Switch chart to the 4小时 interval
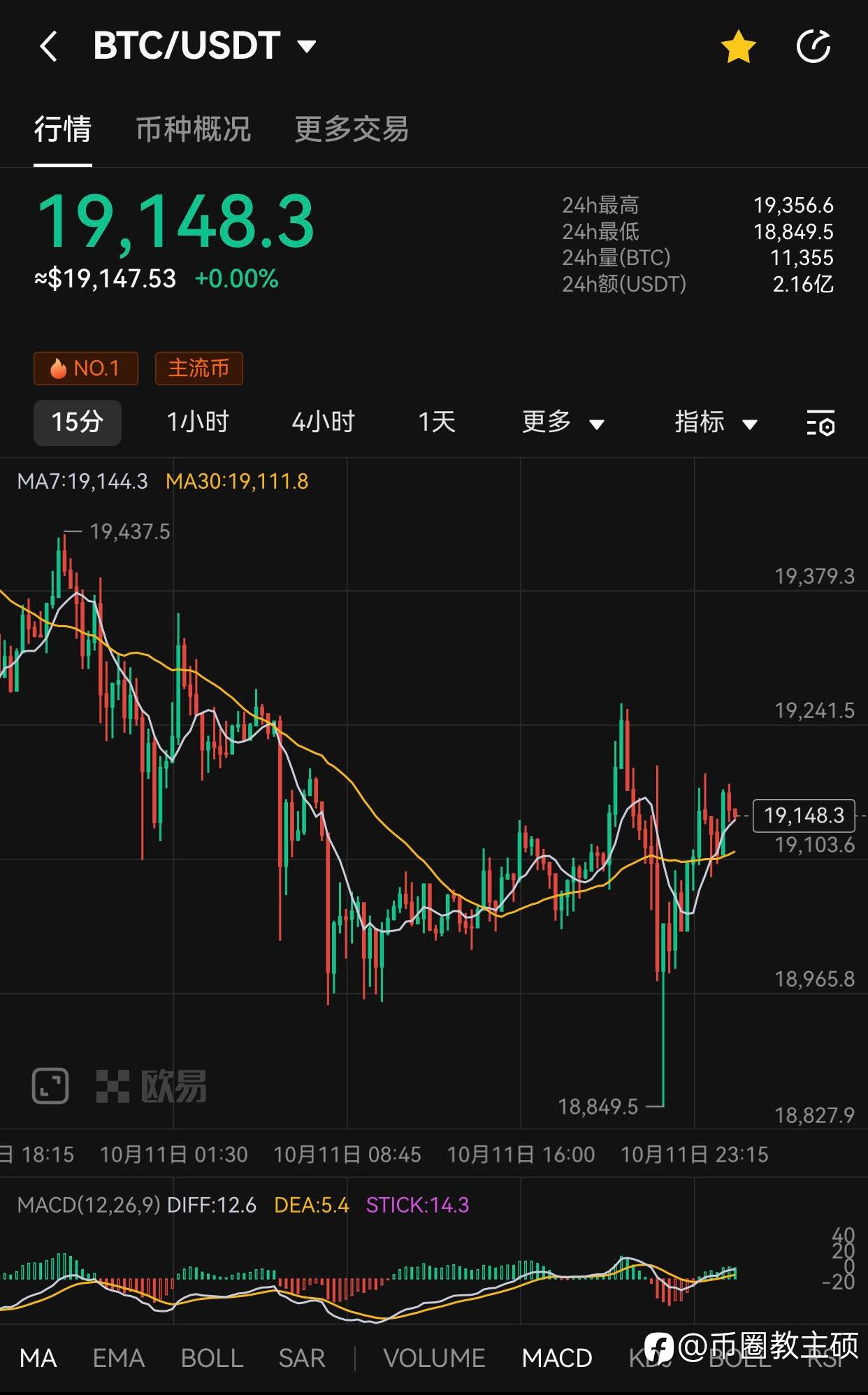The image size is (868, 1395). tap(324, 422)
